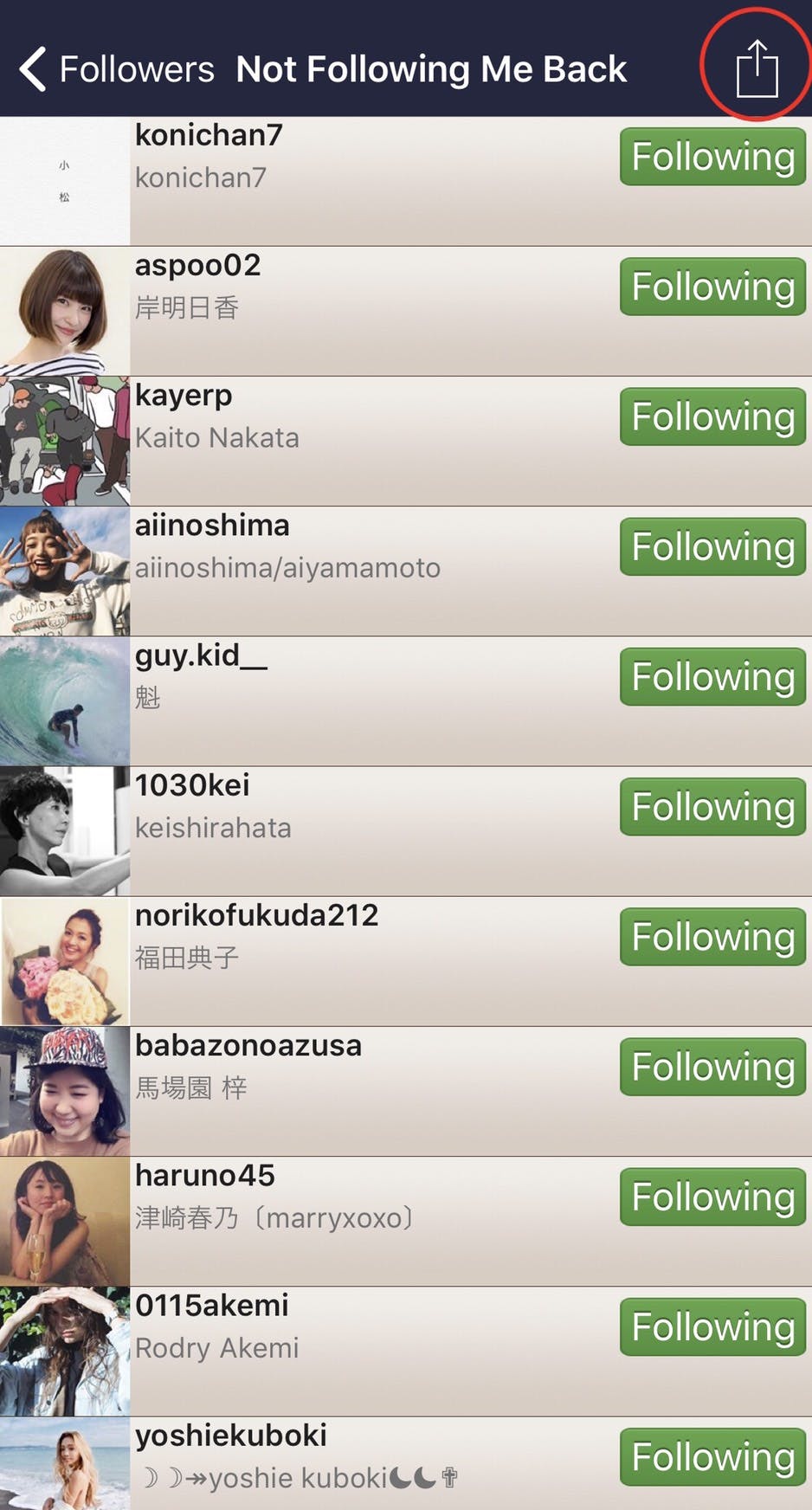Screen dimensions: 812x1510
Task: Tap the Following button for haruno45
Action: click(x=712, y=1197)
